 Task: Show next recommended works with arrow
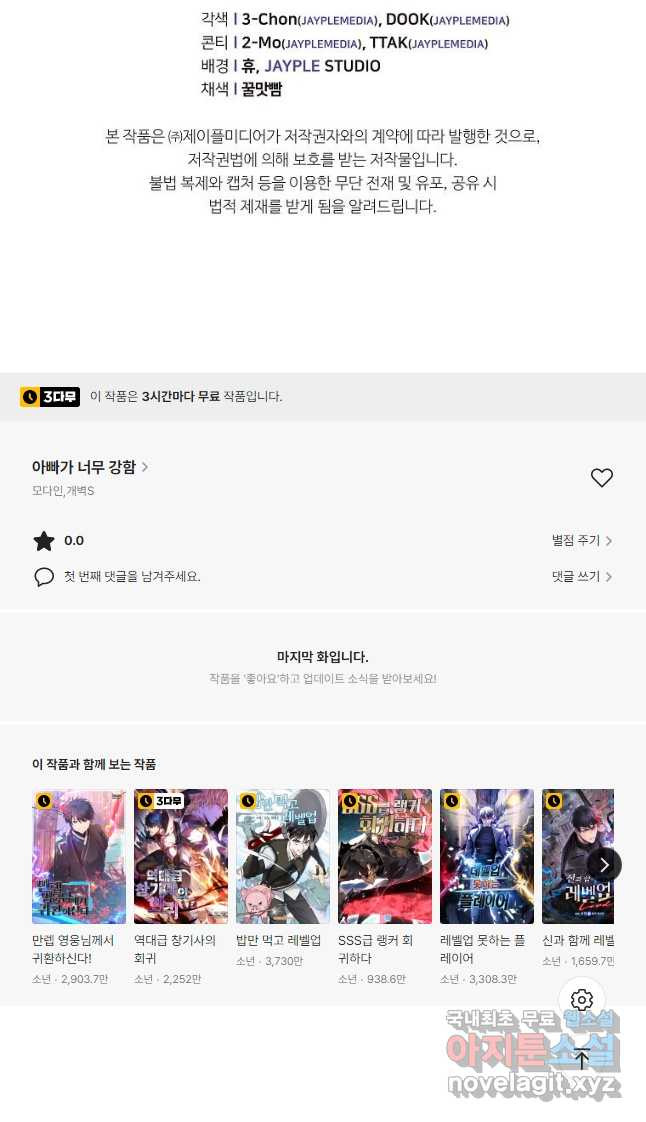pyautogui.click(x=604, y=865)
